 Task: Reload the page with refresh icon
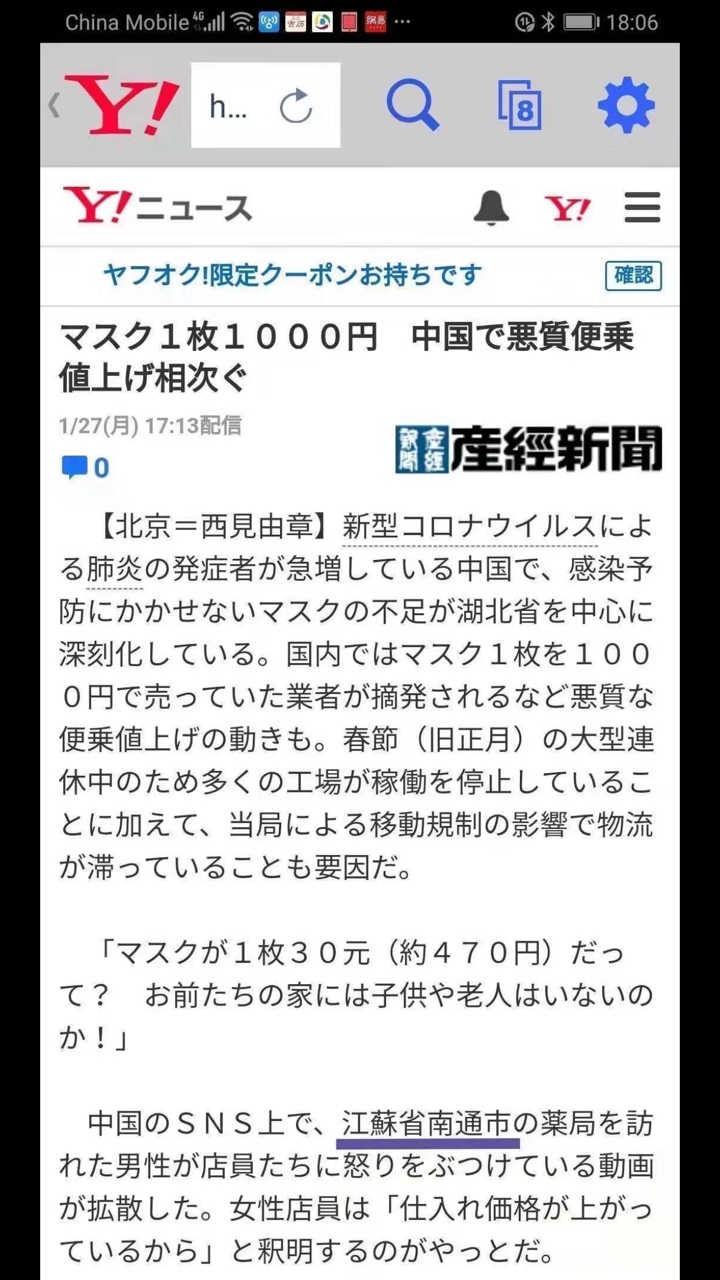tap(296, 106)
